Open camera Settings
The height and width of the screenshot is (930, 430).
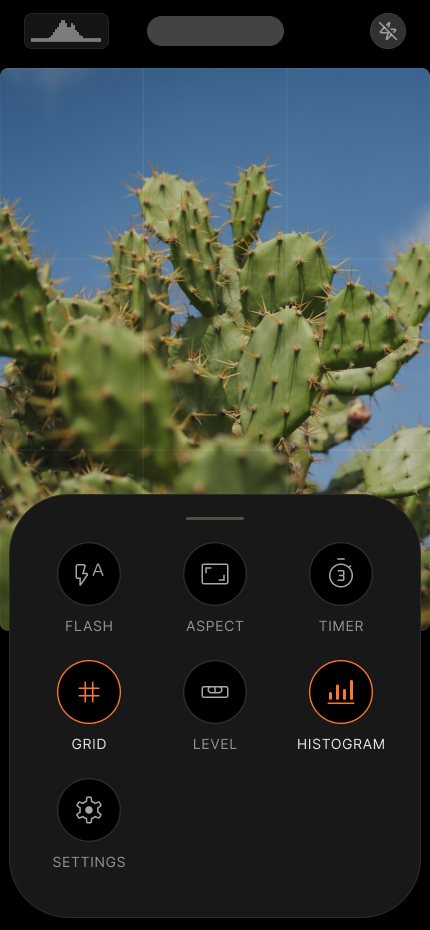[89, 810]
